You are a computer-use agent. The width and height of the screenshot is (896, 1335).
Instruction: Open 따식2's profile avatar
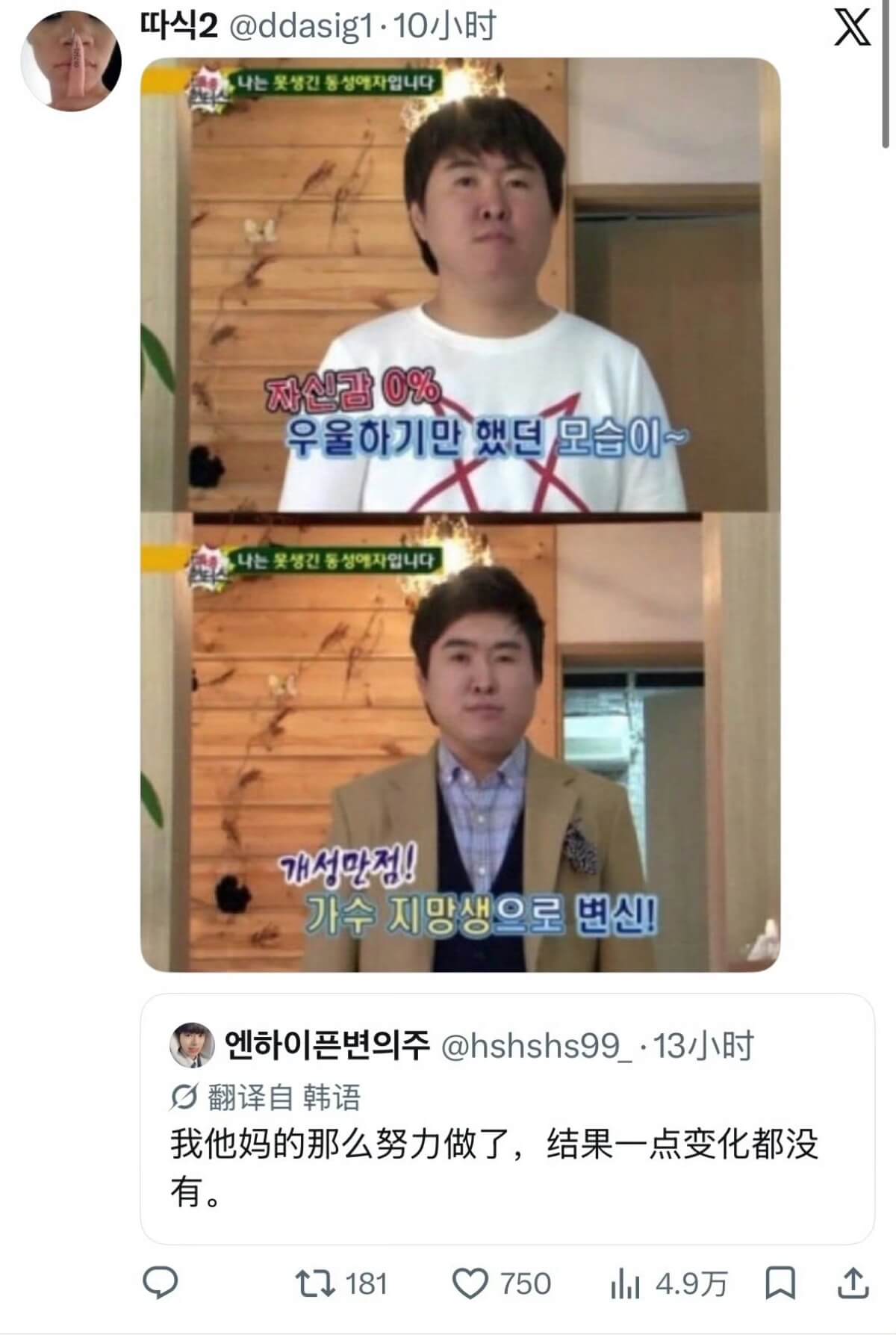(x=71, y=61)
